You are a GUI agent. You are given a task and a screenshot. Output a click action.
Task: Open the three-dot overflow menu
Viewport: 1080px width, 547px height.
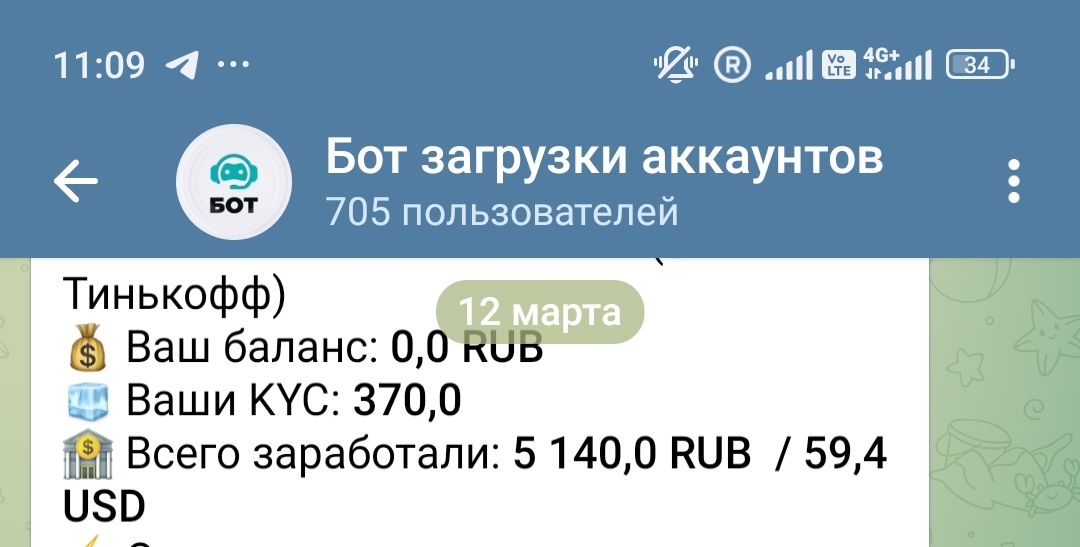[1014, 181]
